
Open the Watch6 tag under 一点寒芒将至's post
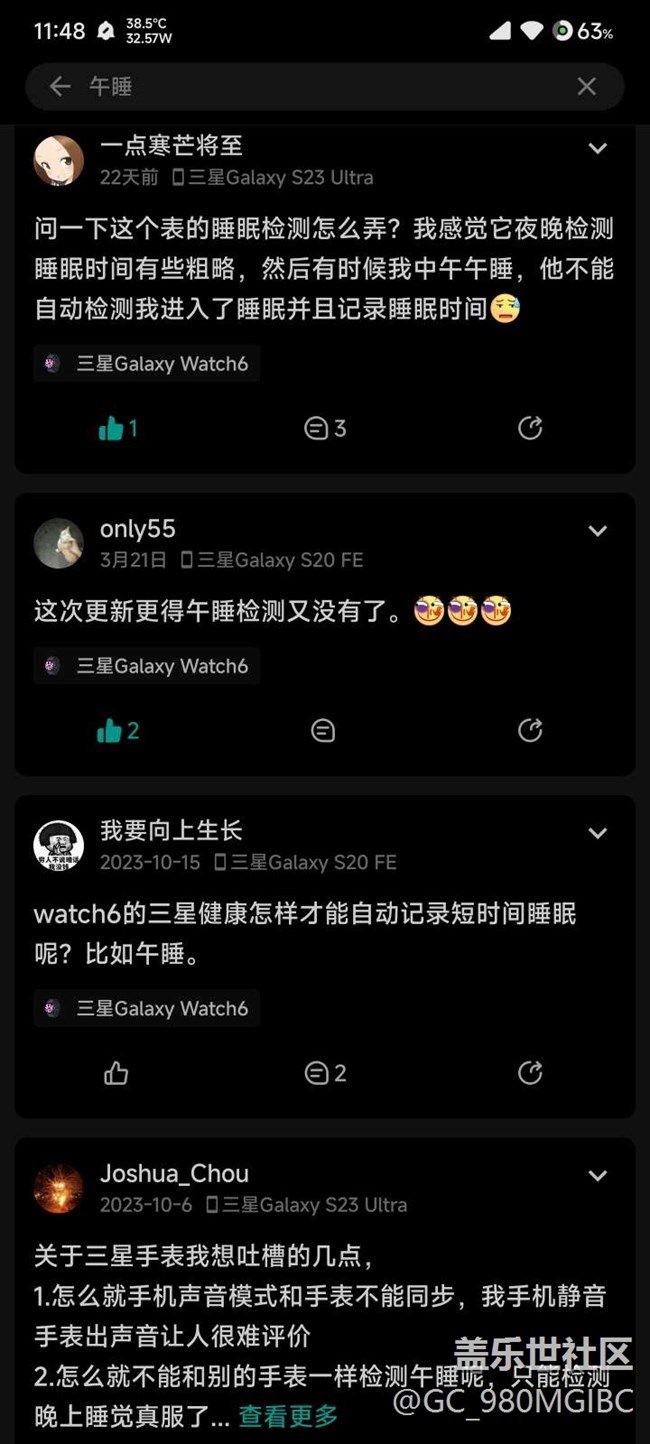pyautogui.click(x=148, y=364)
